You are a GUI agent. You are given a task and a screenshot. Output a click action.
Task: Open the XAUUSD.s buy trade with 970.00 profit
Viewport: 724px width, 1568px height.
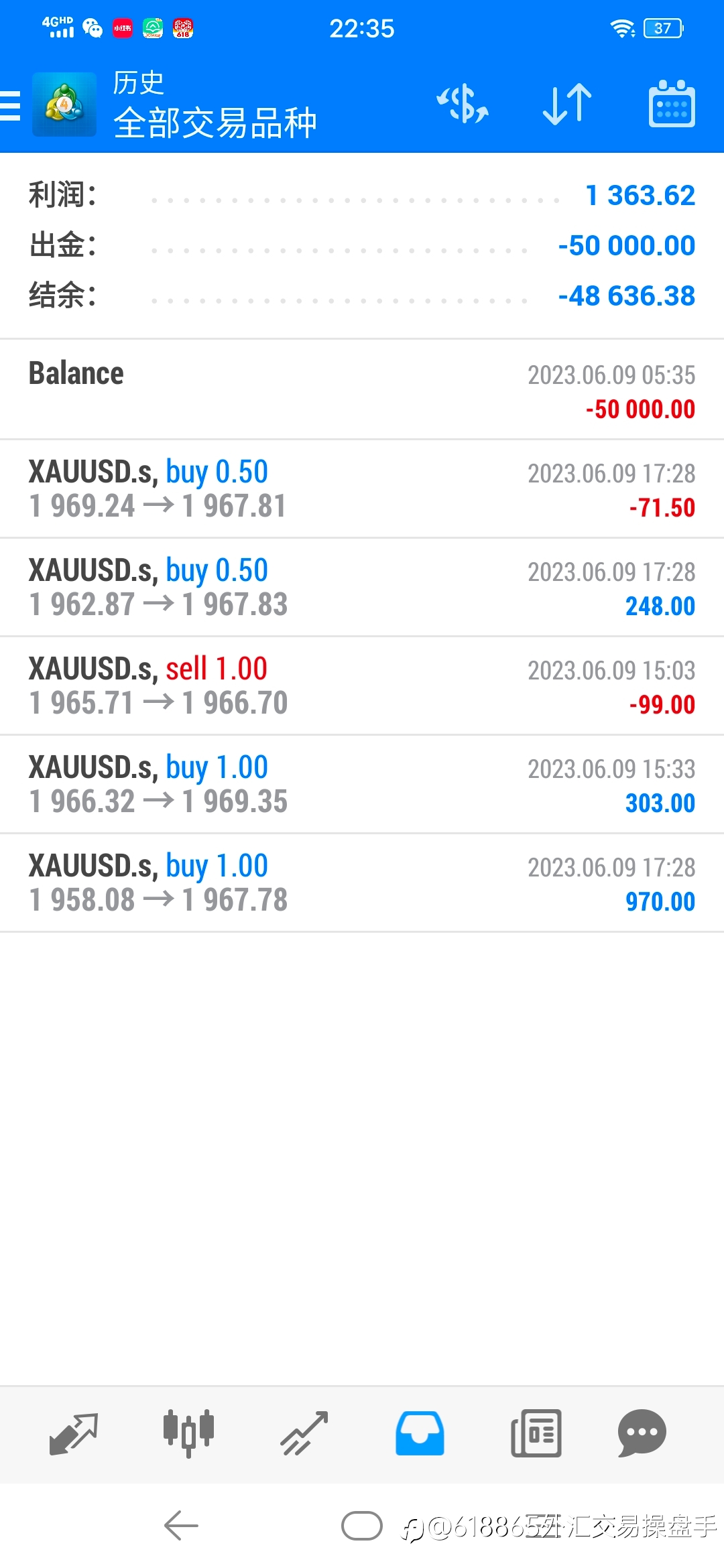[x=362, y=883]
